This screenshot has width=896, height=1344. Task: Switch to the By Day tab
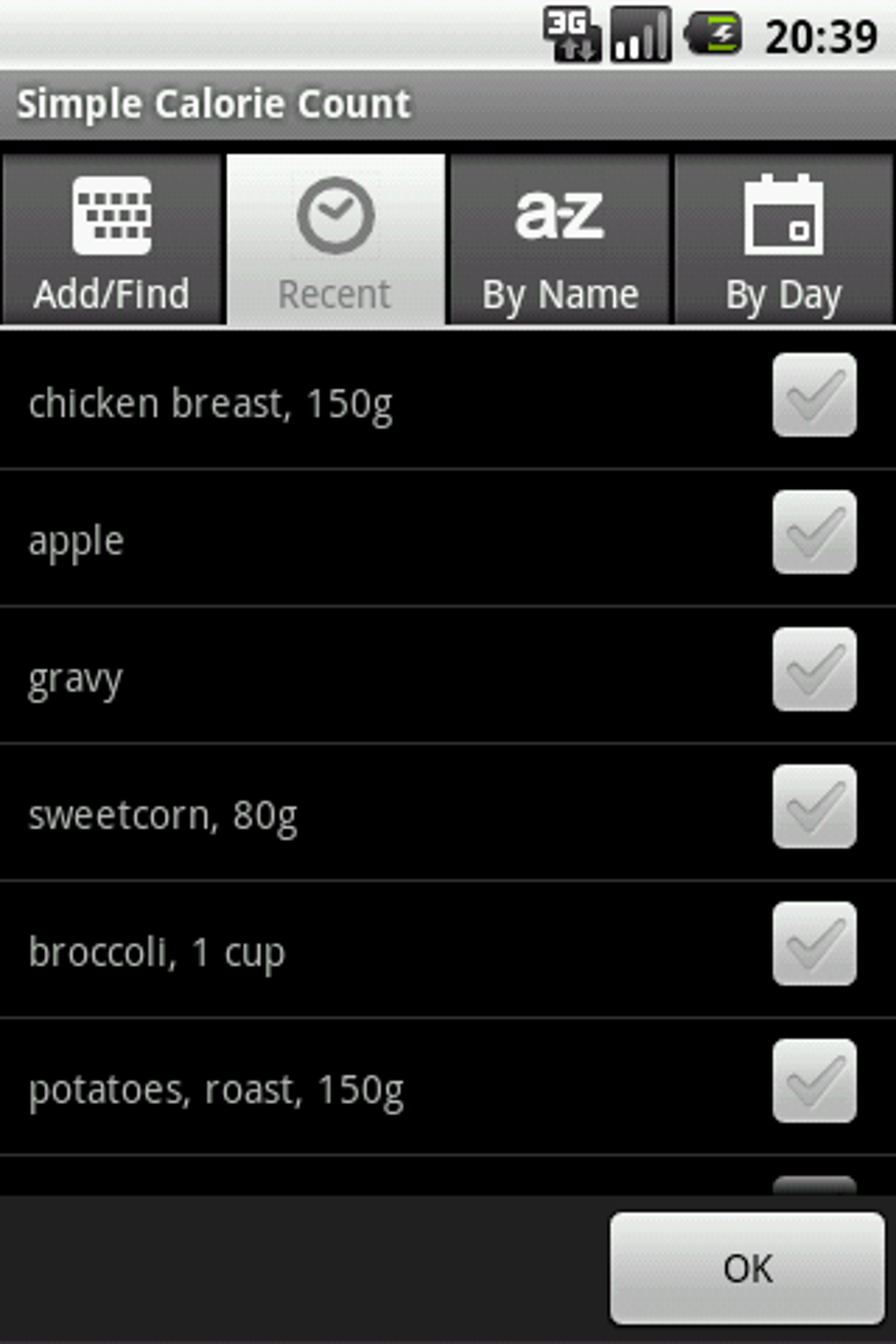click(x=784, y=241)
